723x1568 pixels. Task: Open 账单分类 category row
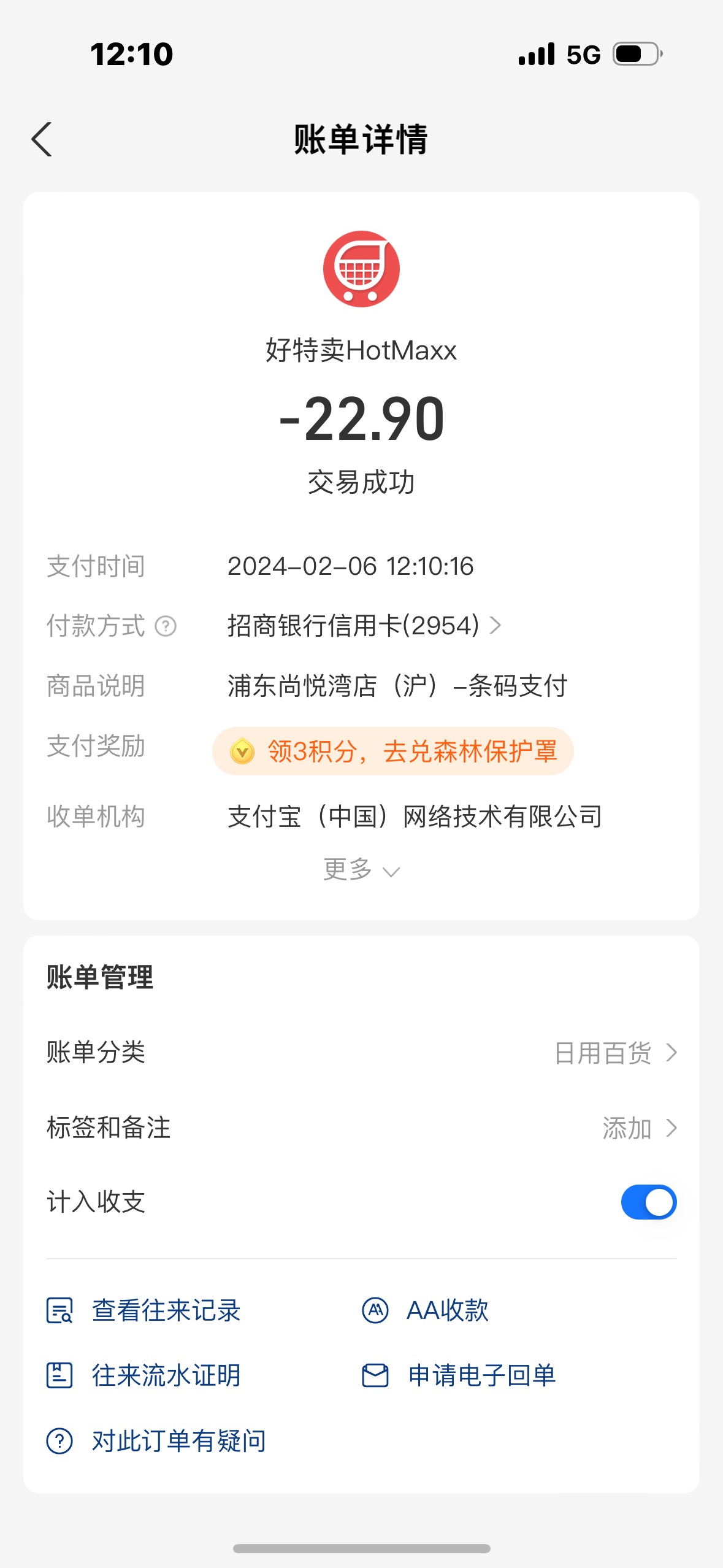pos(361,1053)
